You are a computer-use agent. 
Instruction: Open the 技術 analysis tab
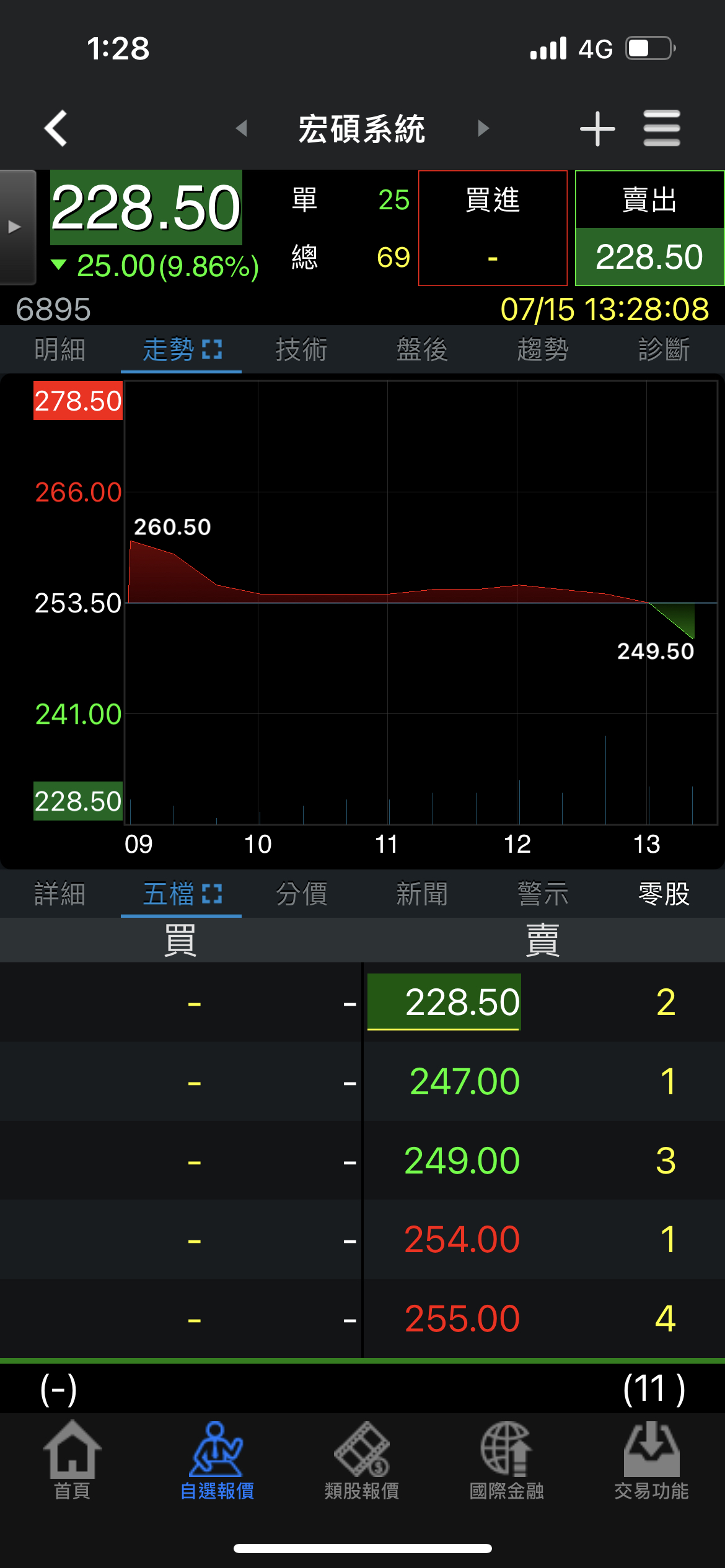(x=301, y=349)
